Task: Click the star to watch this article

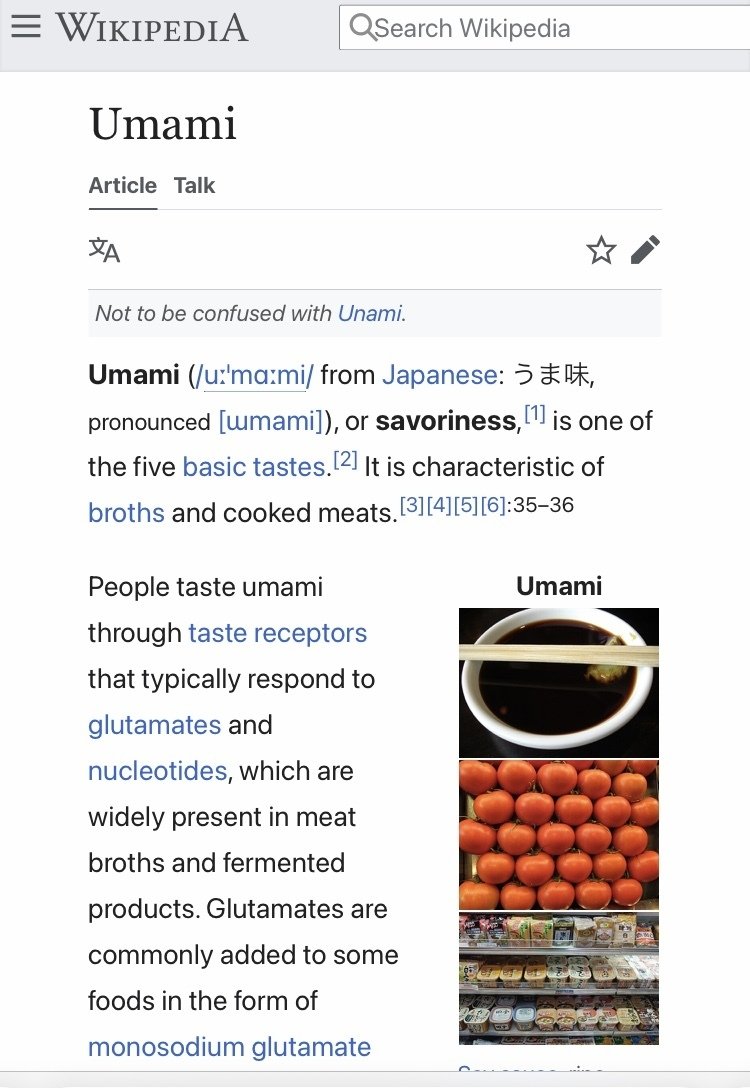Action: [x=601, y=250]
